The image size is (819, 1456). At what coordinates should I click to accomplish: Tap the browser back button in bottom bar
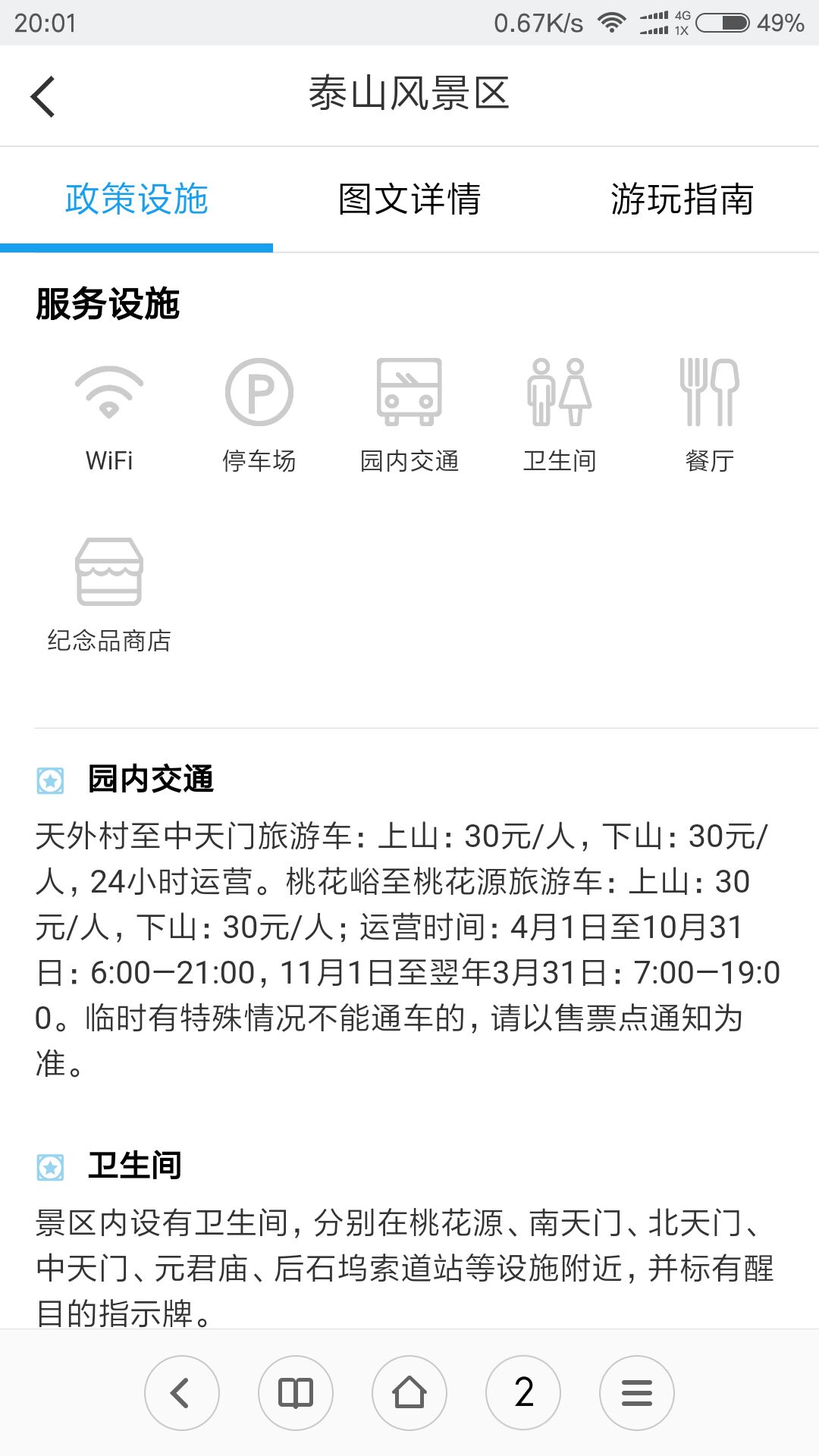coord(182,1393)
